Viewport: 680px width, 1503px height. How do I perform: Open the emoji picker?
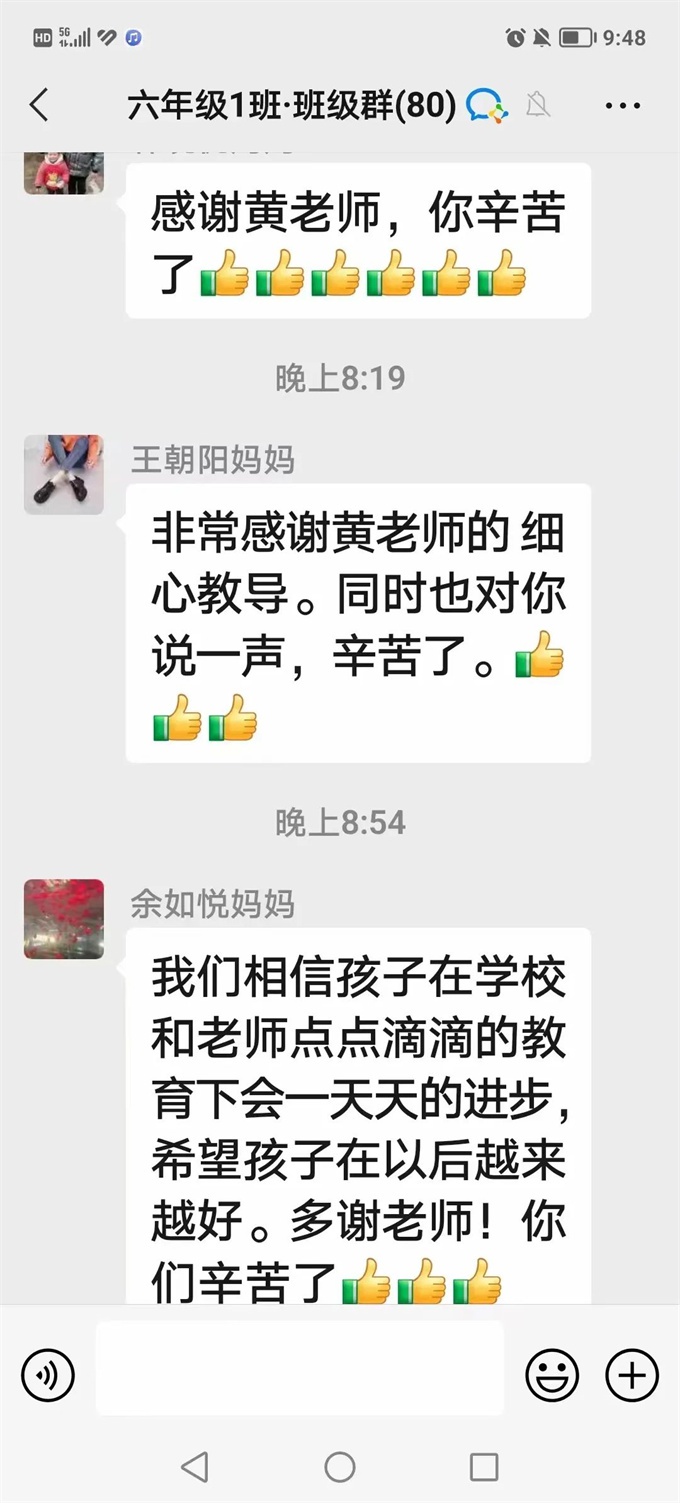pyautogui.click(x=552, y=1375)
